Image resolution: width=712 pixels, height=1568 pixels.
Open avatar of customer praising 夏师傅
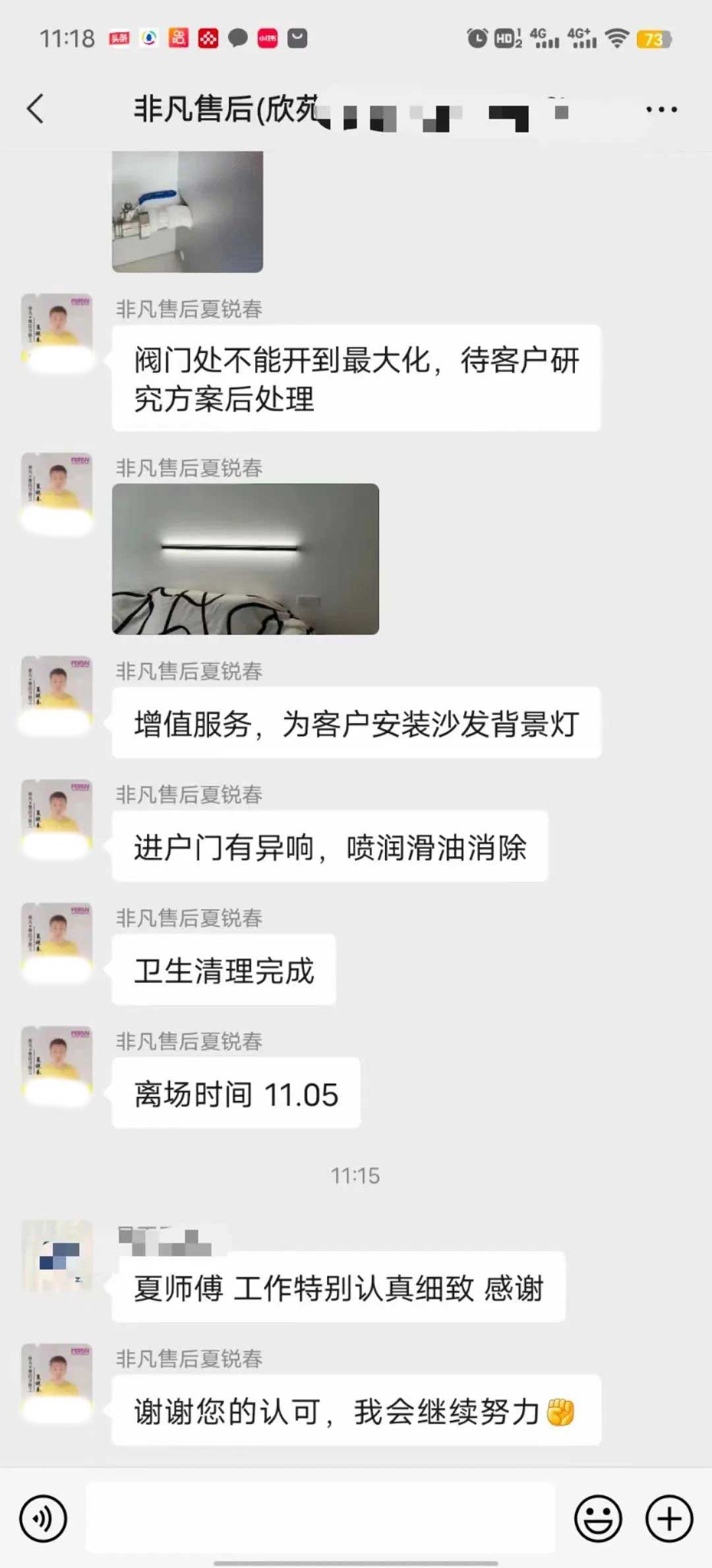click(57, 1255)
